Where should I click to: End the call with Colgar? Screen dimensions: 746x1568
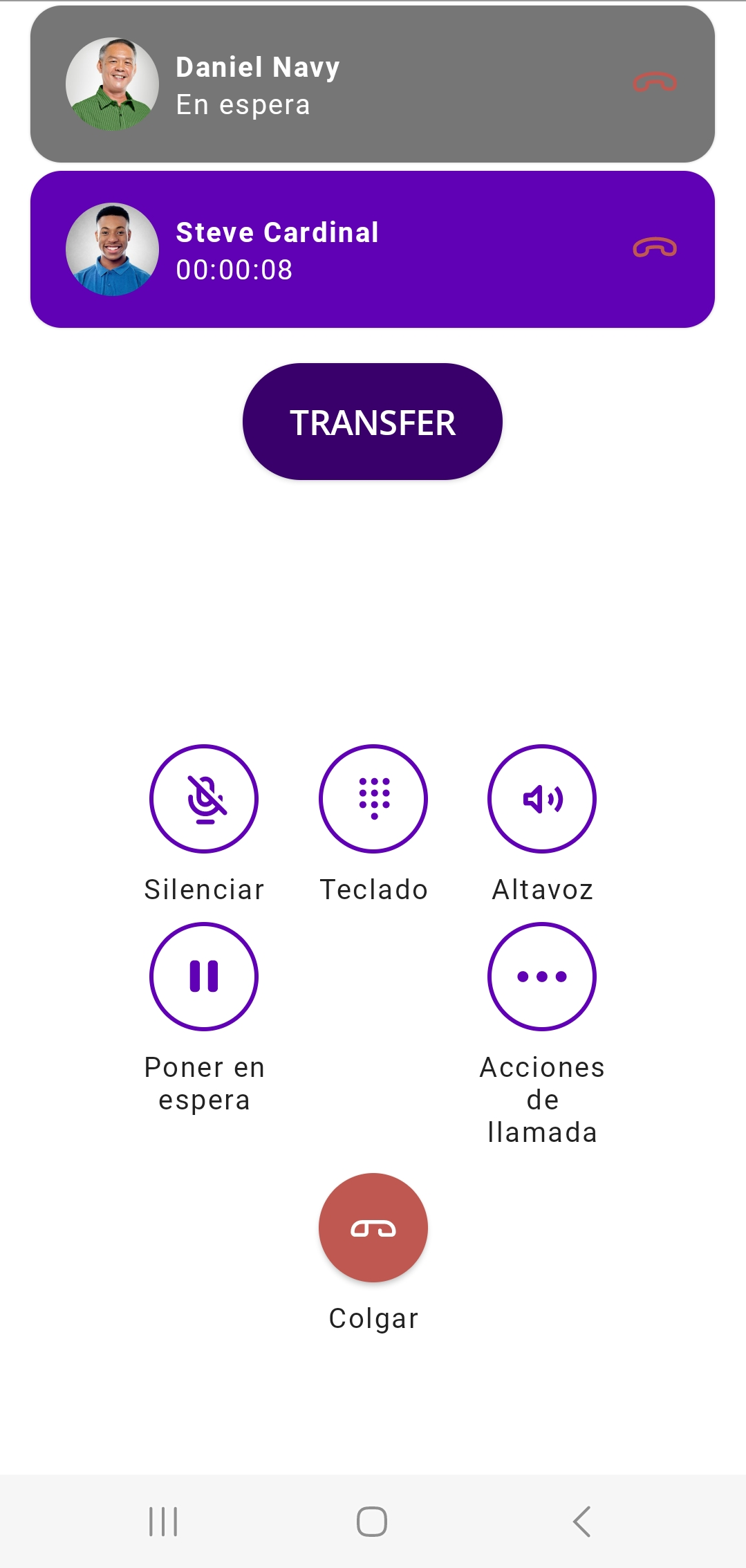click(x=373, y=1228)
